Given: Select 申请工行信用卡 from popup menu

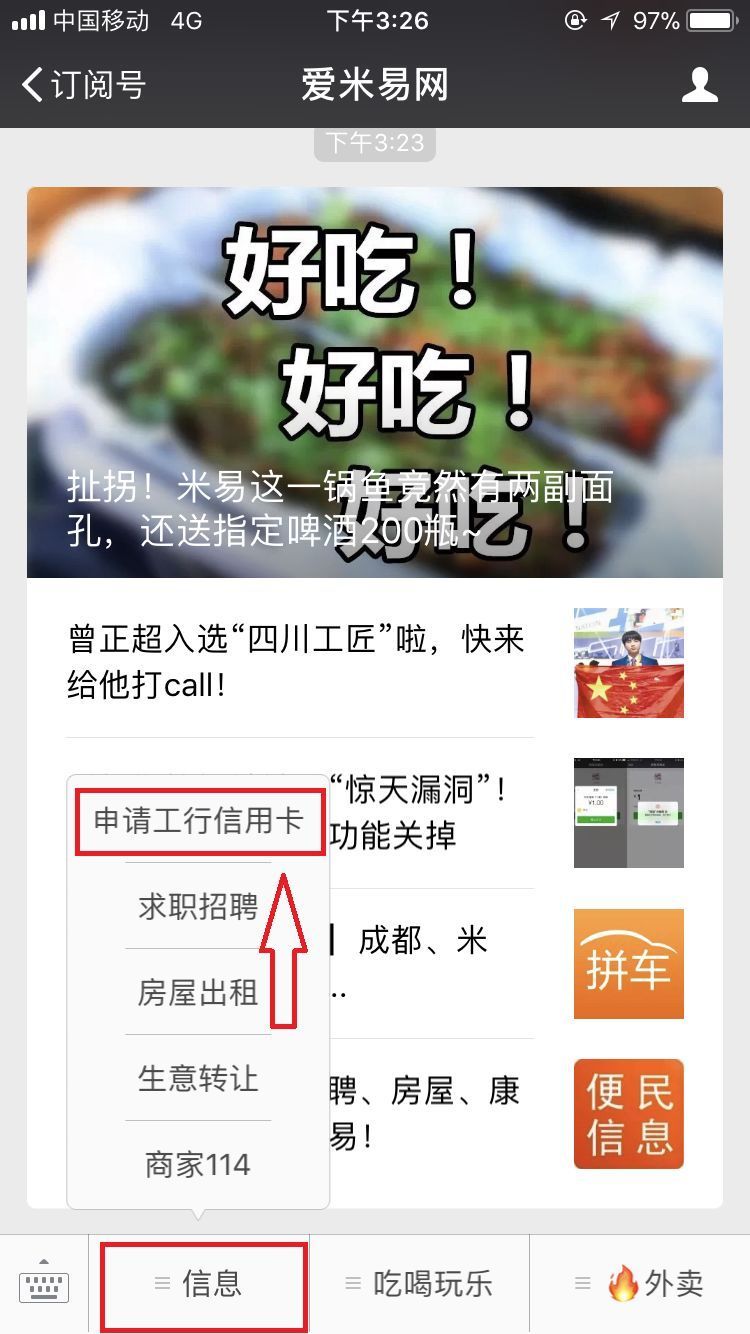Looking at the screenshot, I should [x=198, y=821].
